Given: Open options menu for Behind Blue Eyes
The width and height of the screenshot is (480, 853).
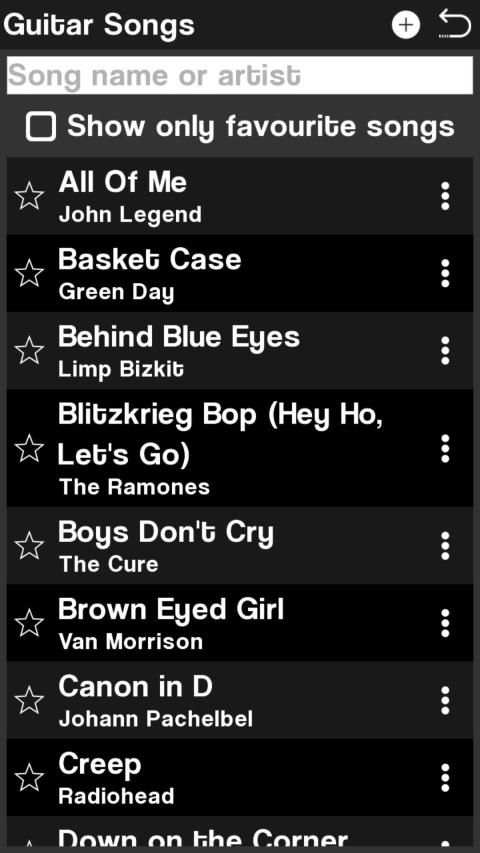Looking at the screenshot, I should (445, 351).
